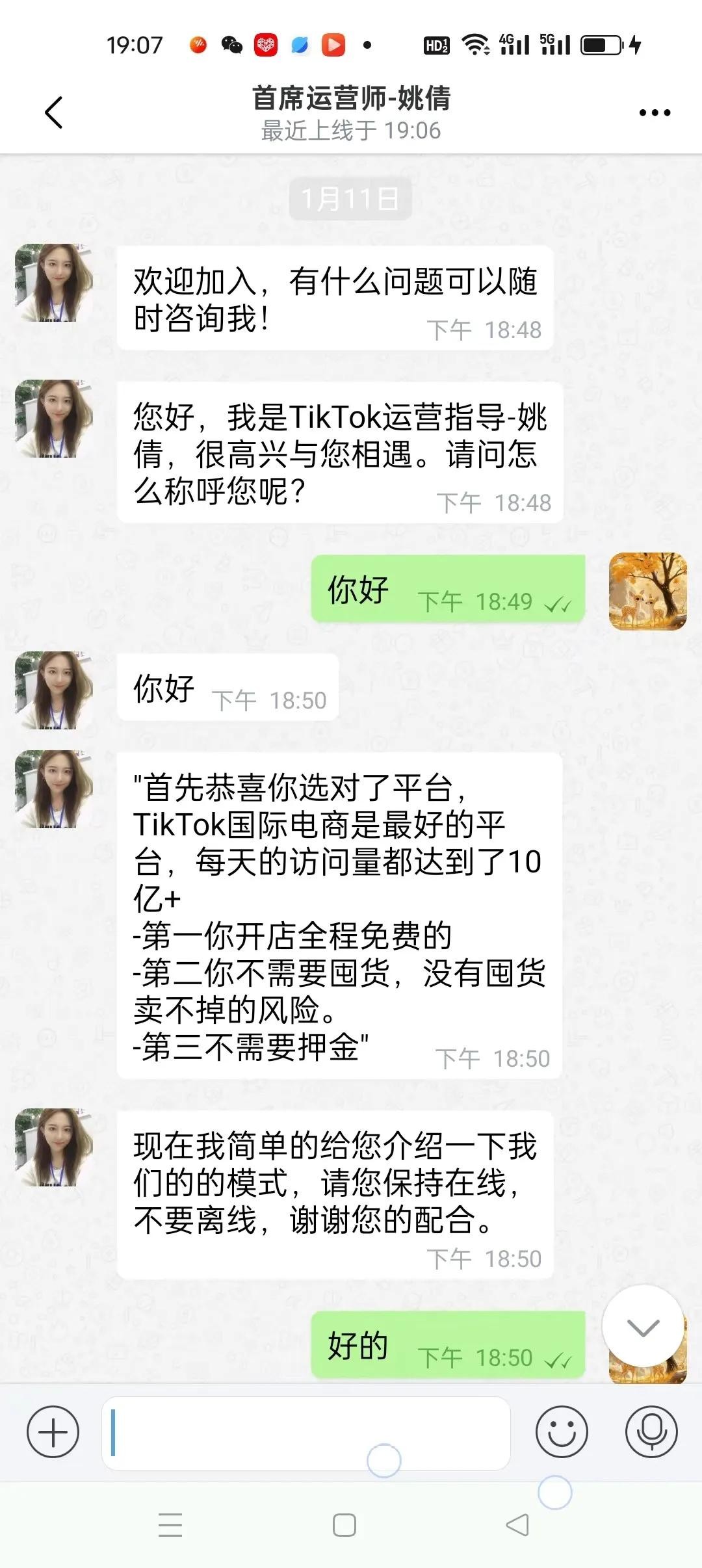Tap system back navigation button
This screenshot has width=702, height=1568.
tap(517, 1525)
